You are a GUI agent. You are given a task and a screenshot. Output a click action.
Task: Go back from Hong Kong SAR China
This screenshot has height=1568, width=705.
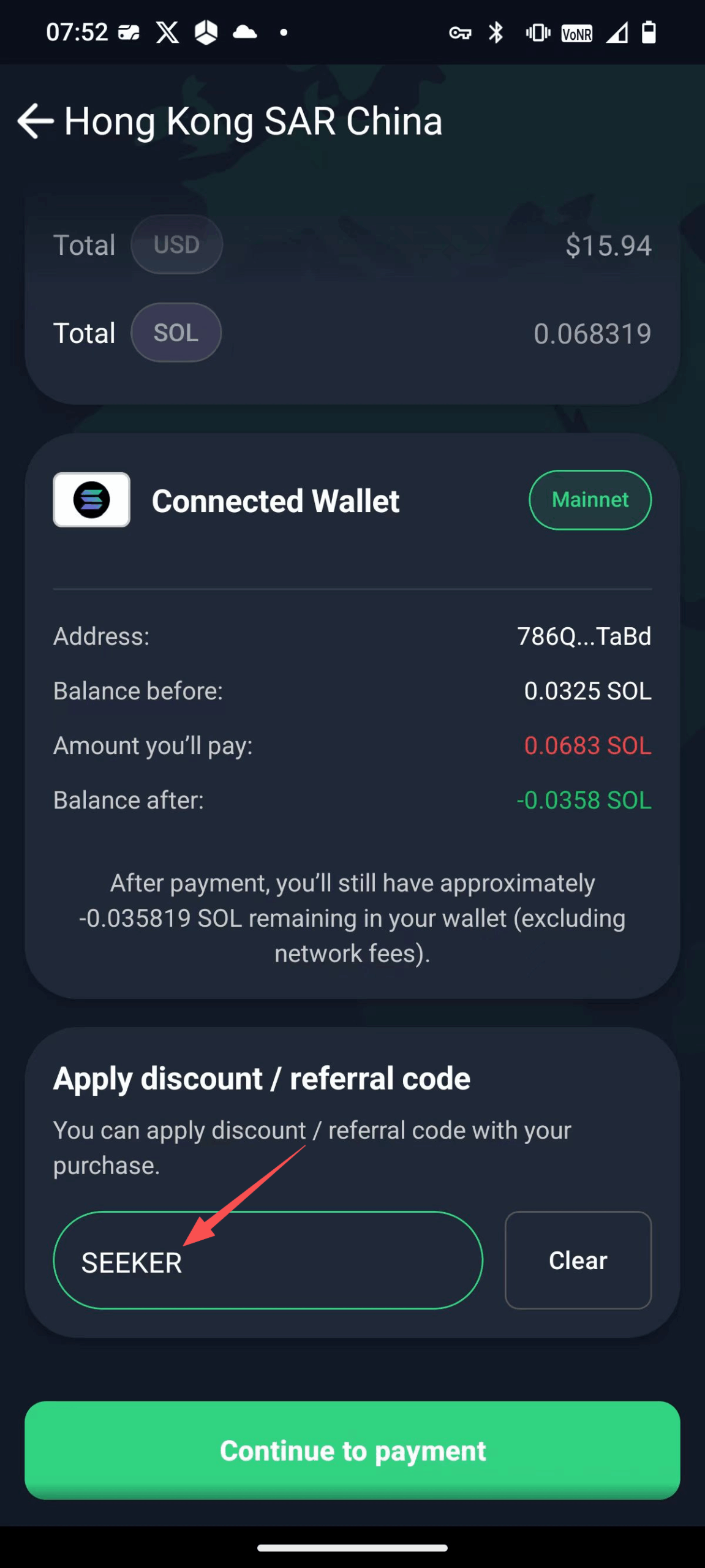point(36,121)
